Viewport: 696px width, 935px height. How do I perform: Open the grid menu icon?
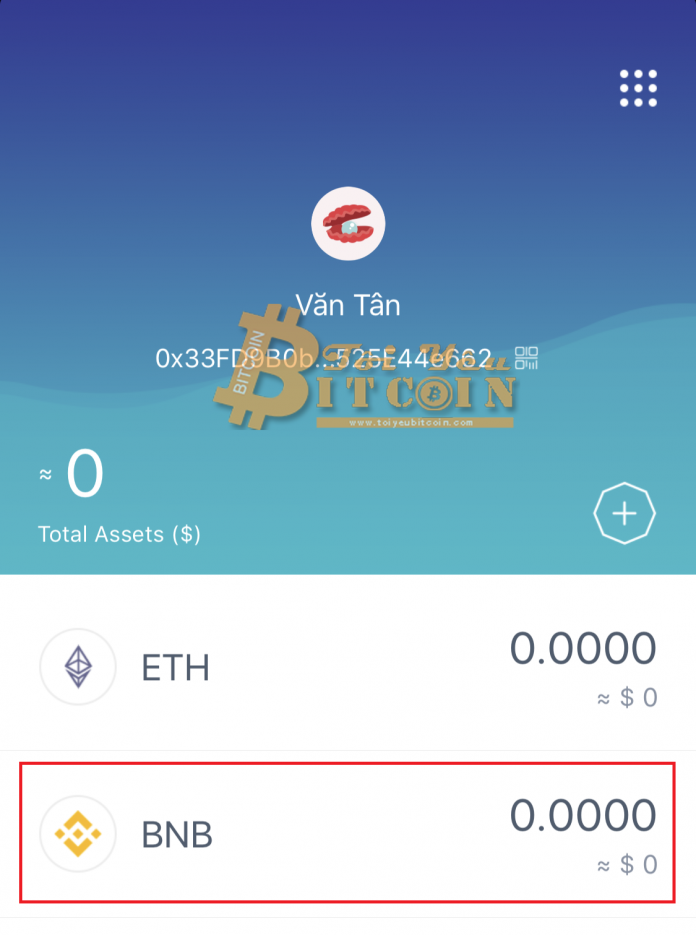(638, 88)
